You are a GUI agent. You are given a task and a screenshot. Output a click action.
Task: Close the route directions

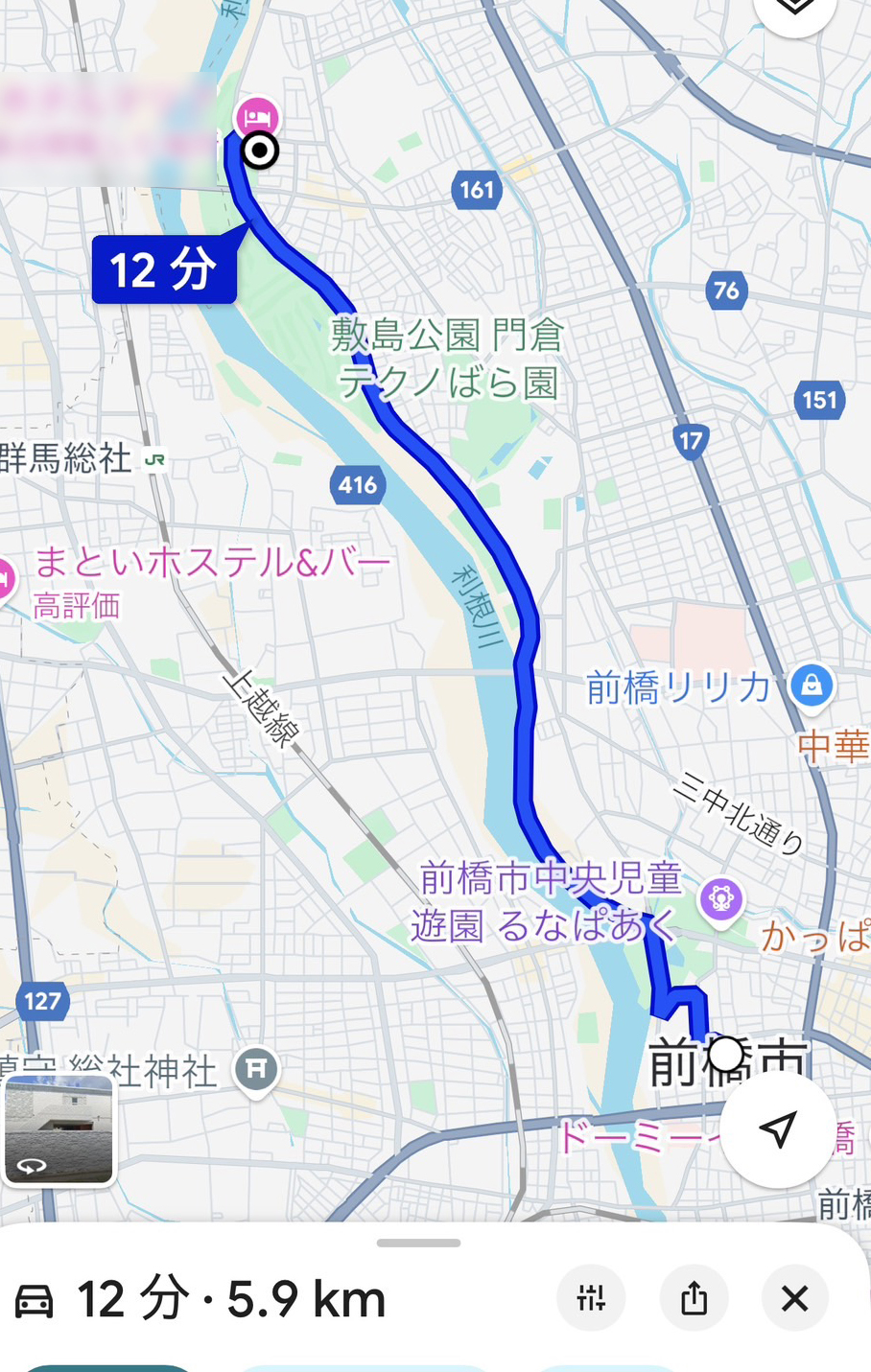[794, 1298]
